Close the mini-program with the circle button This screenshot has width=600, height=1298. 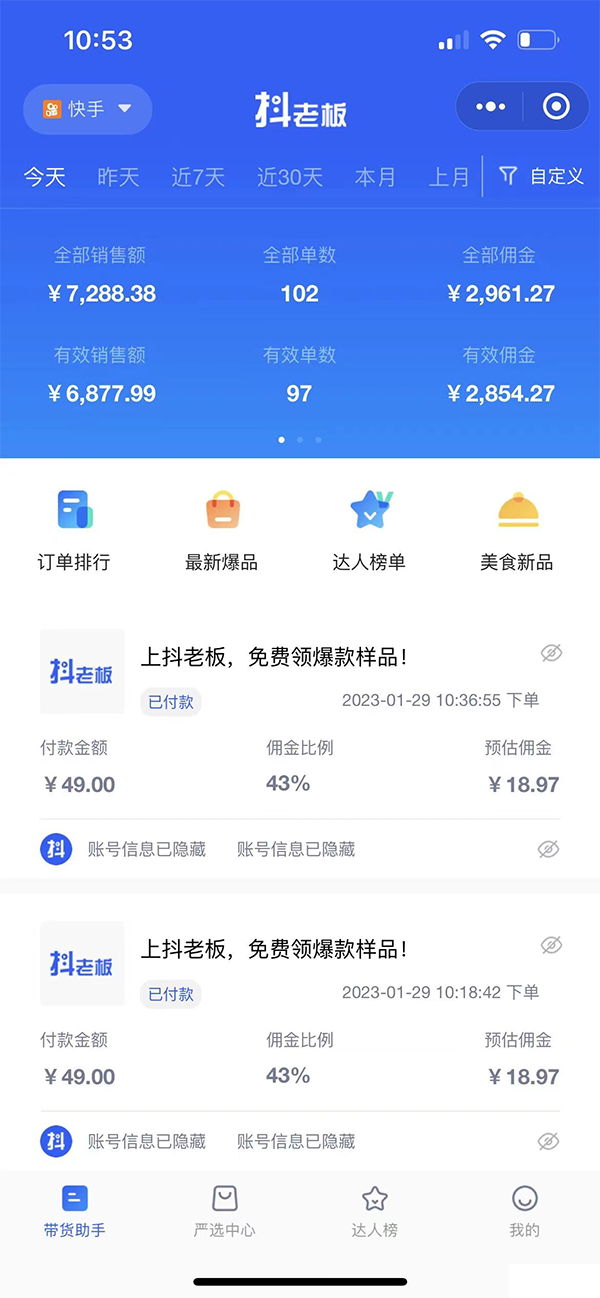coord(555,107)
